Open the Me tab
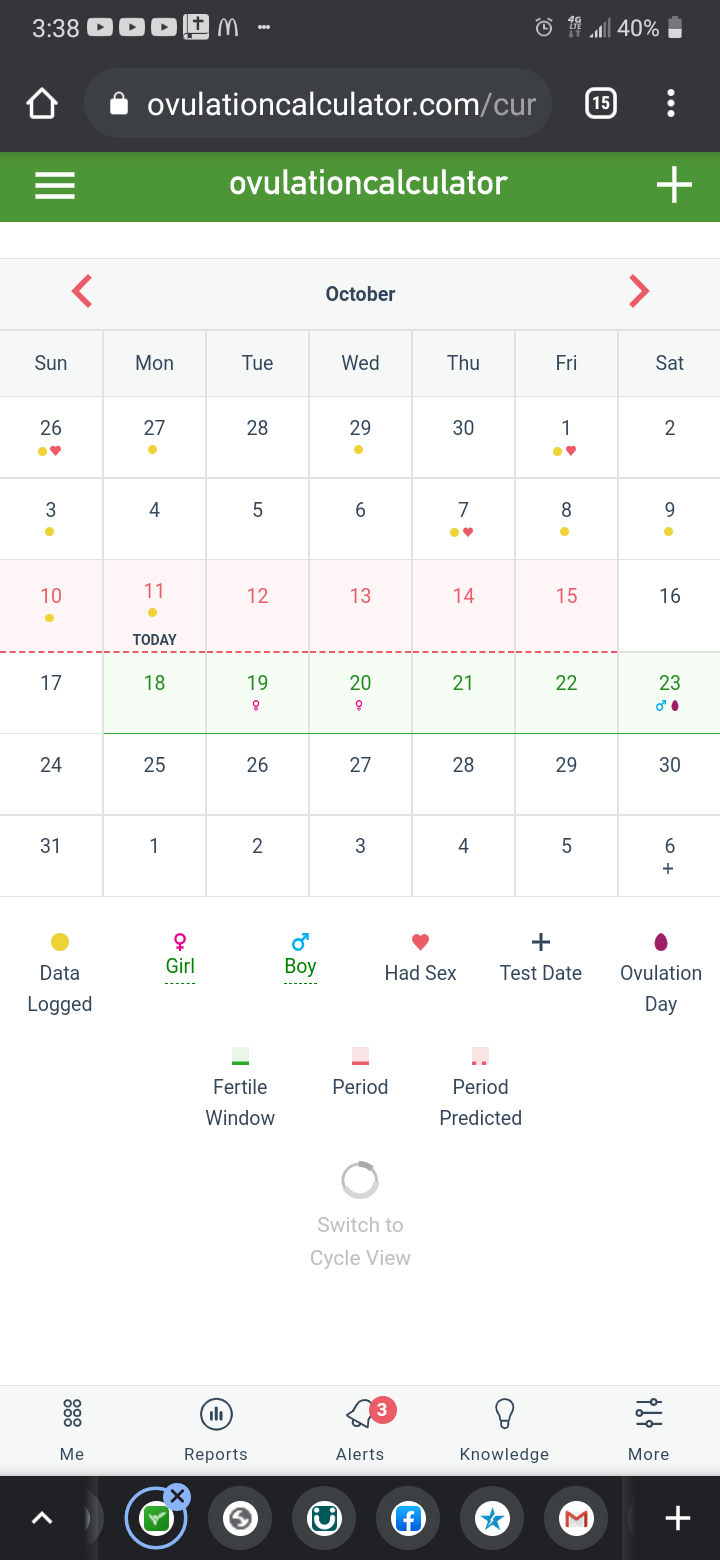This screenshot has width=720, height=1560. (x=72, y=1430)
